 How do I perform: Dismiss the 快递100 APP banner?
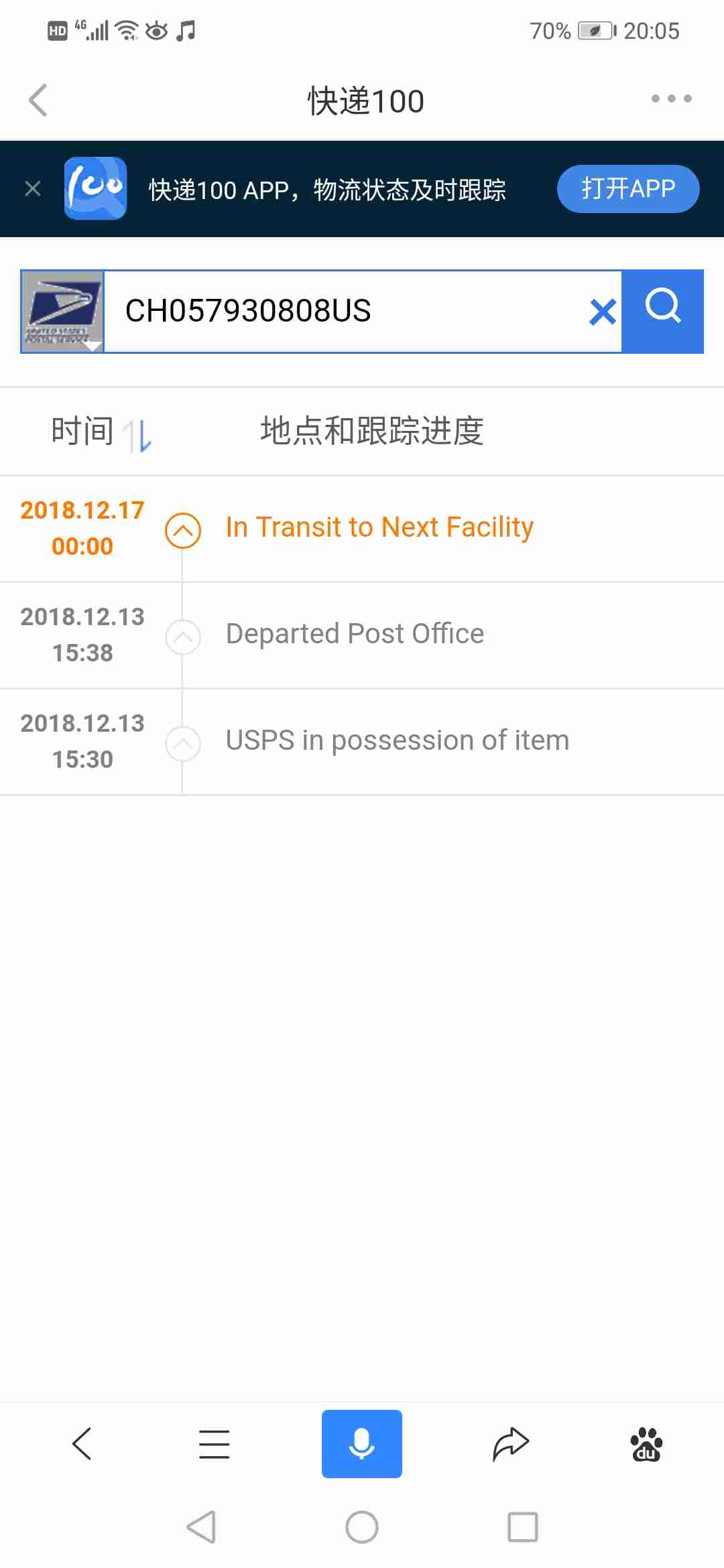(32, 189)
